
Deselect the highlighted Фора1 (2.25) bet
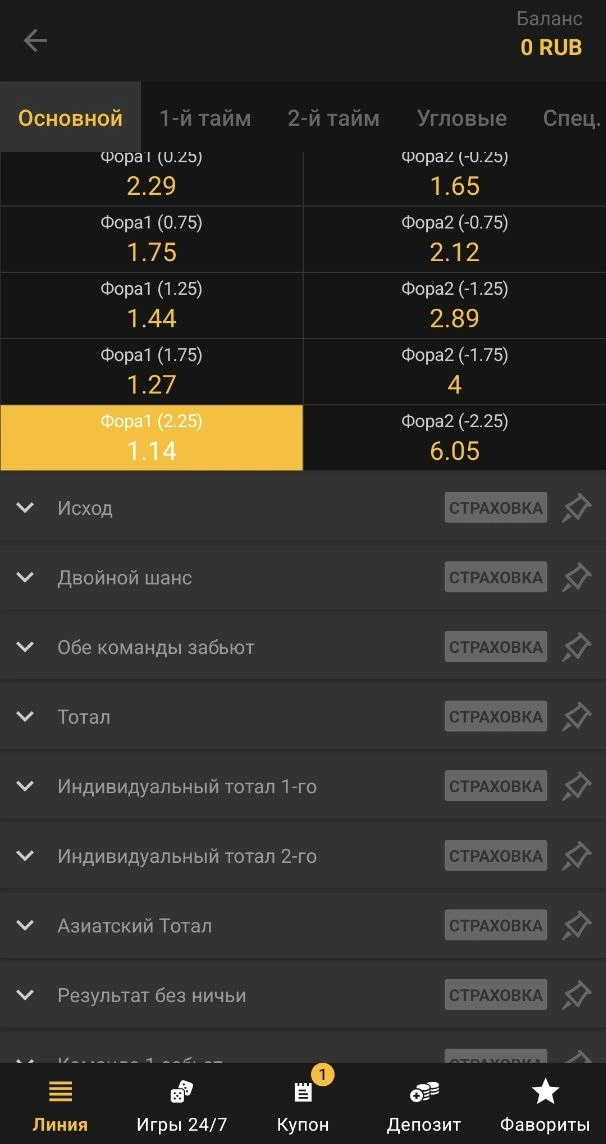pyautogui.click(x=151, y=437)
